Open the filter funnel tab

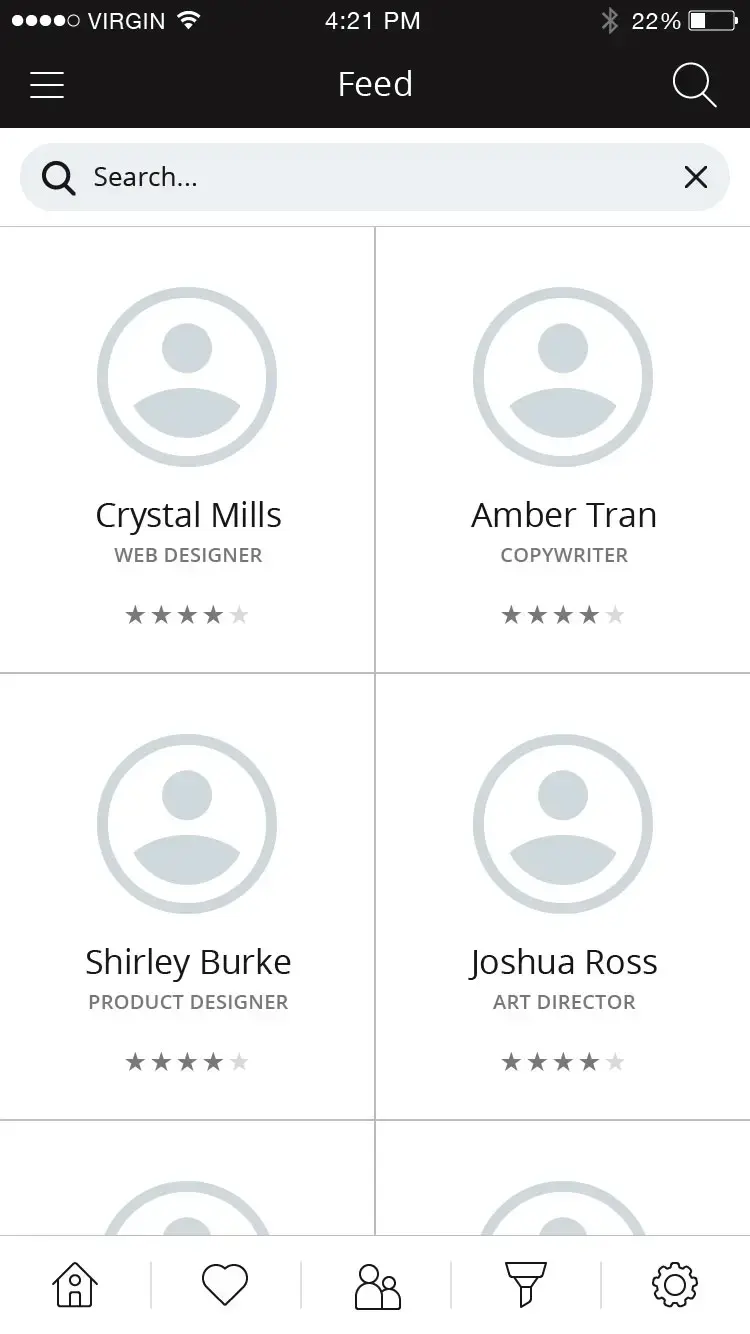[525, 1285]
